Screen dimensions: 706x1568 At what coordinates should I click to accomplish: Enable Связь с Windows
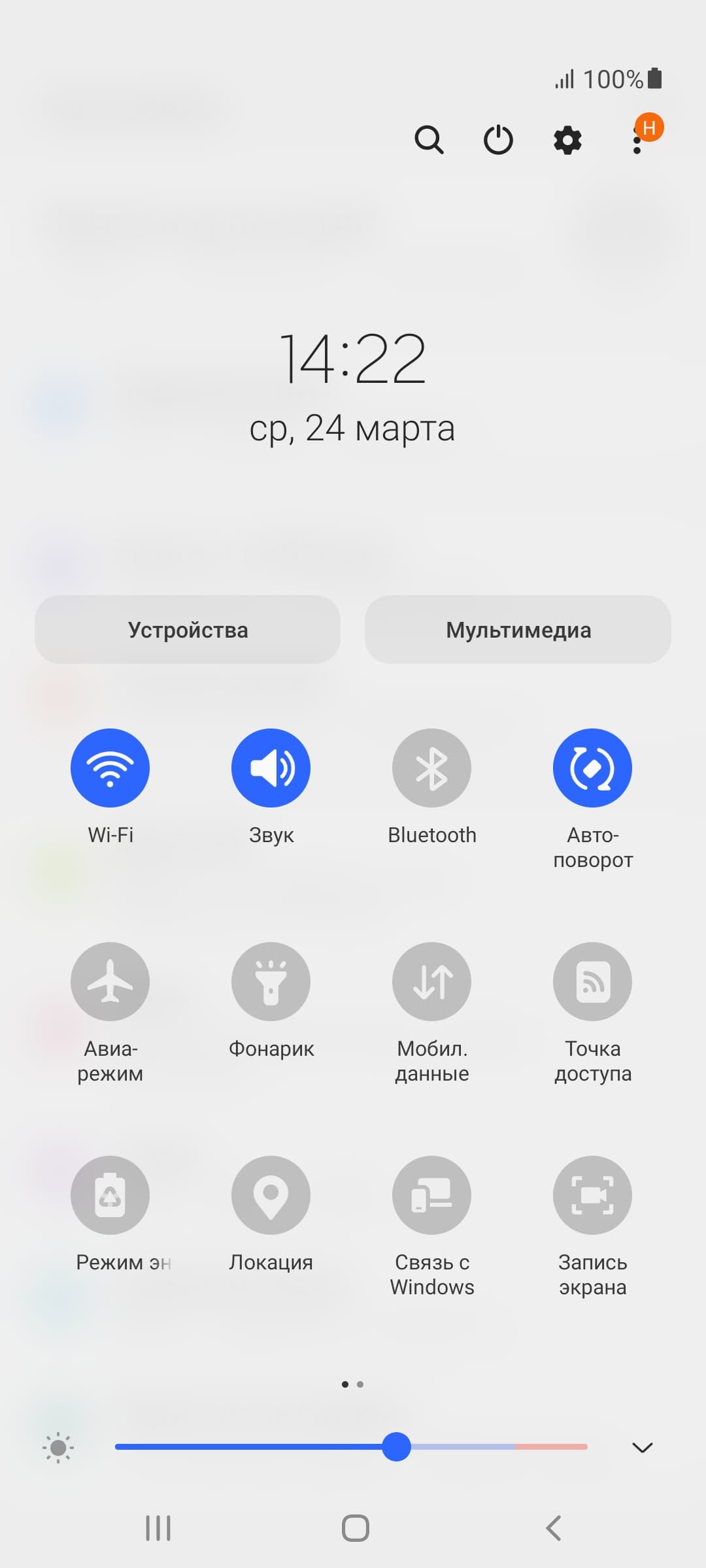click(431, 1195)
